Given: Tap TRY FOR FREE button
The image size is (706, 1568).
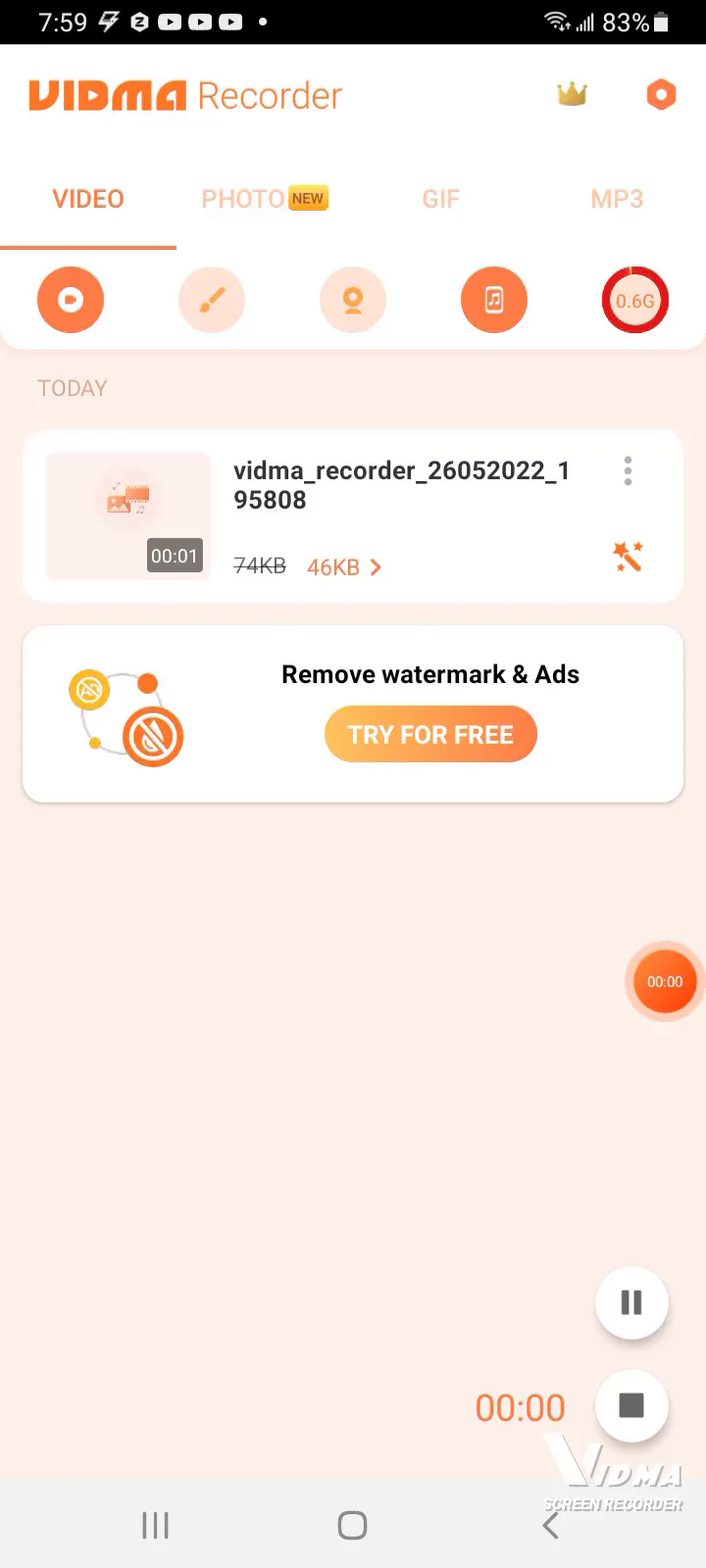Looking at the screenshot, I should coord(430,735).
